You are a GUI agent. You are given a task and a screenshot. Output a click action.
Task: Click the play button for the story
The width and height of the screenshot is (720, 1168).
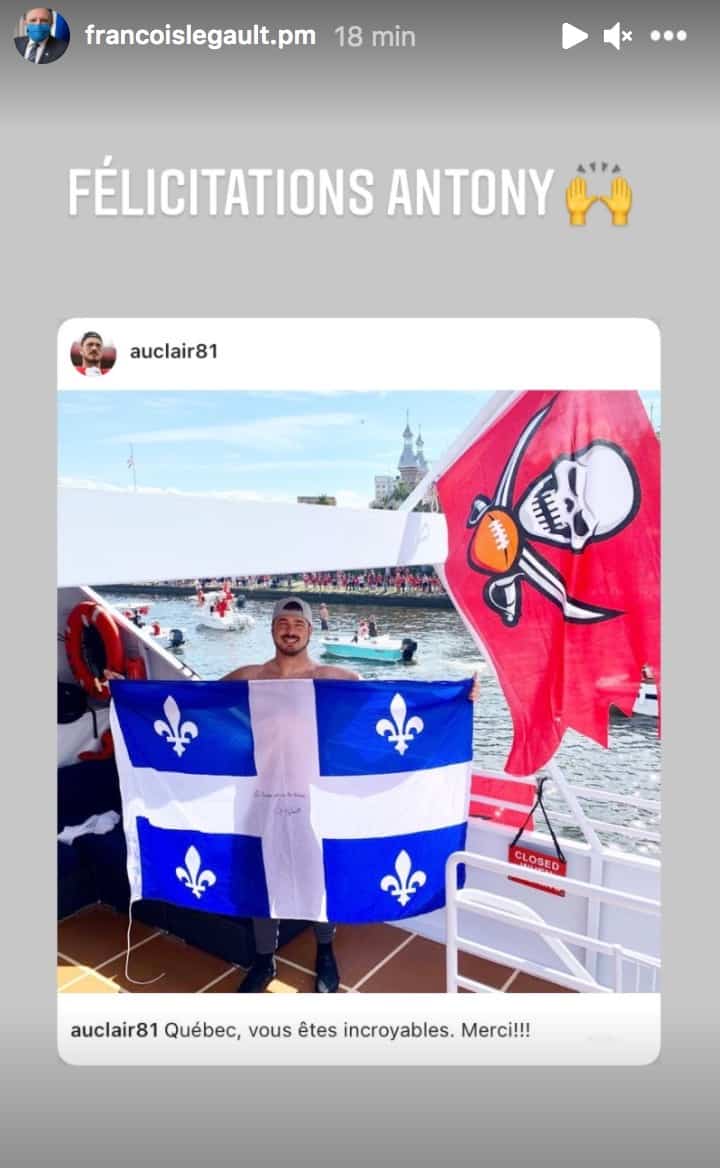[x=575, y=36]
